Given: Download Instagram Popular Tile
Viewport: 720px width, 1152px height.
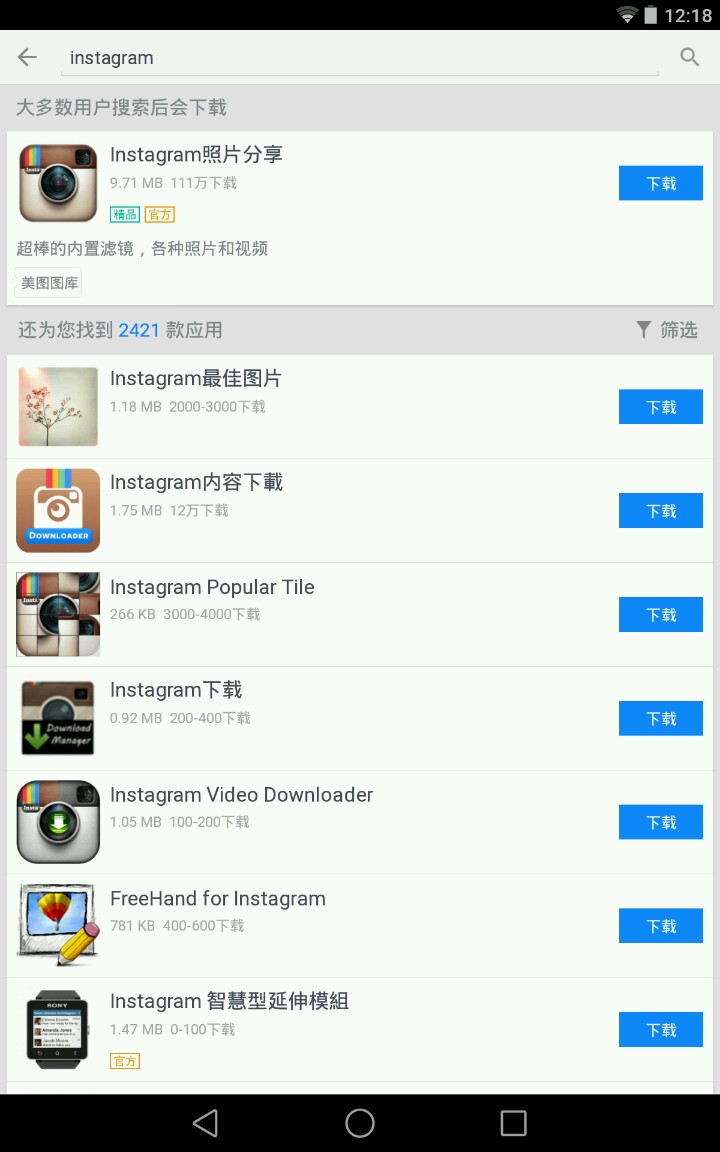Looking at the screenshot, I should [x=660, y=615].
